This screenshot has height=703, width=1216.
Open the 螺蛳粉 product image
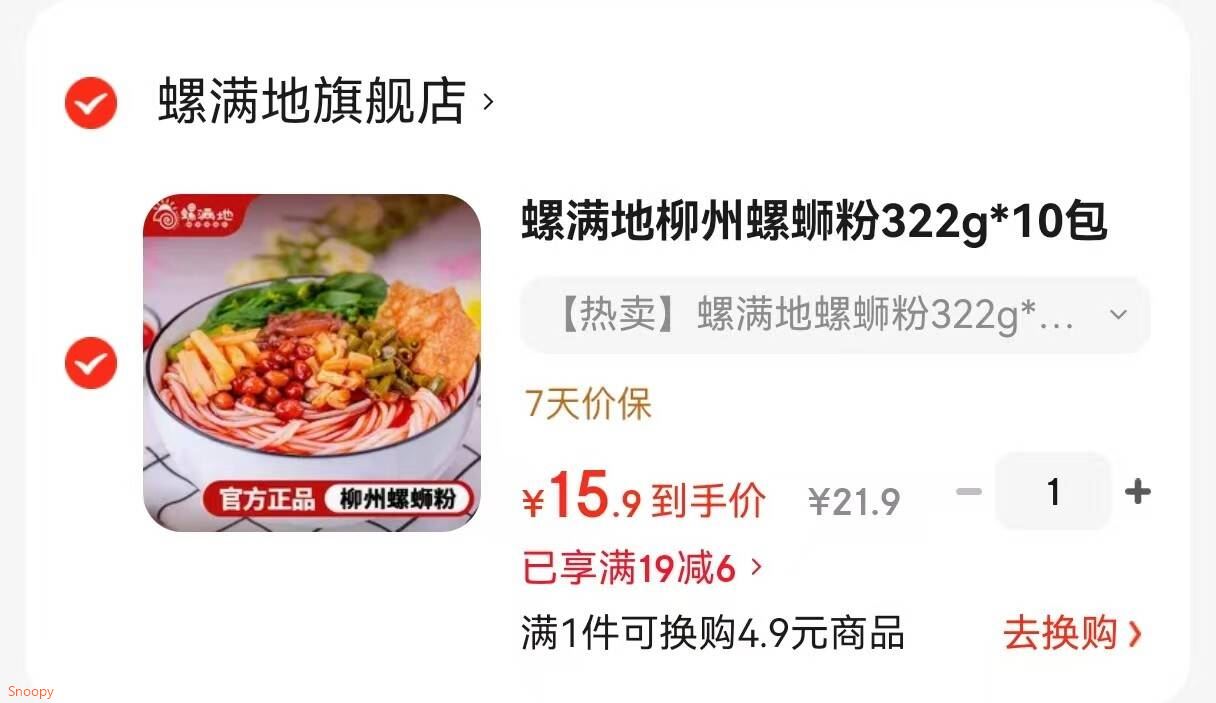(312, 362)
